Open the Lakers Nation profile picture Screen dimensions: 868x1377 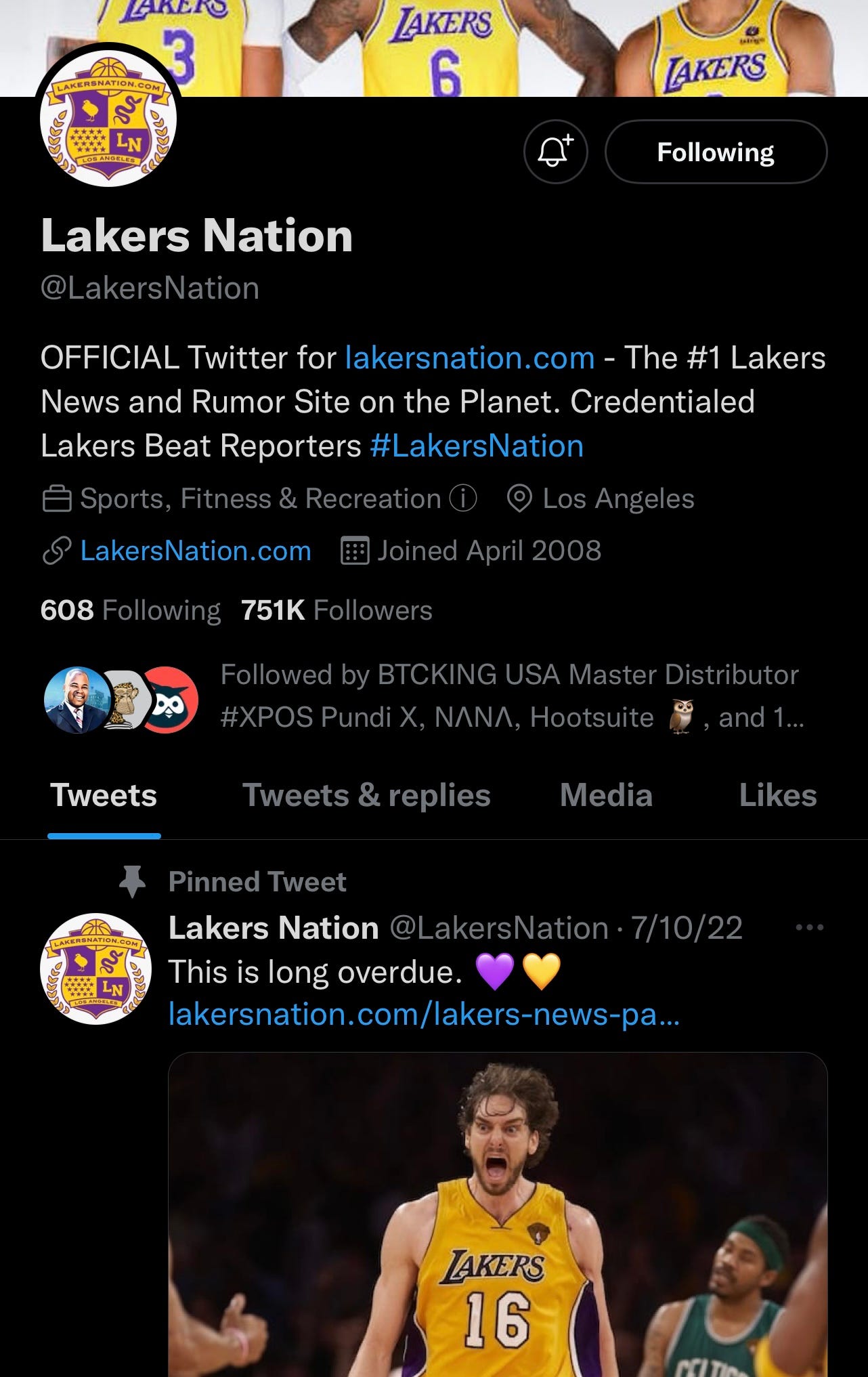[x=108, y=120]
